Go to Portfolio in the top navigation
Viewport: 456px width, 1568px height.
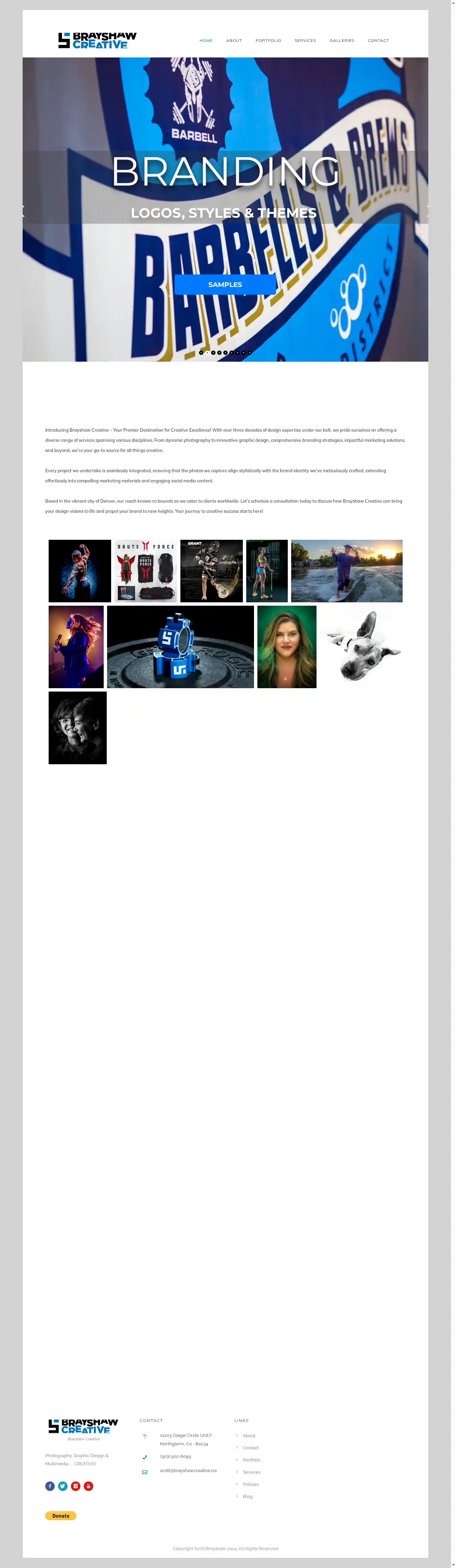(268, 41)
